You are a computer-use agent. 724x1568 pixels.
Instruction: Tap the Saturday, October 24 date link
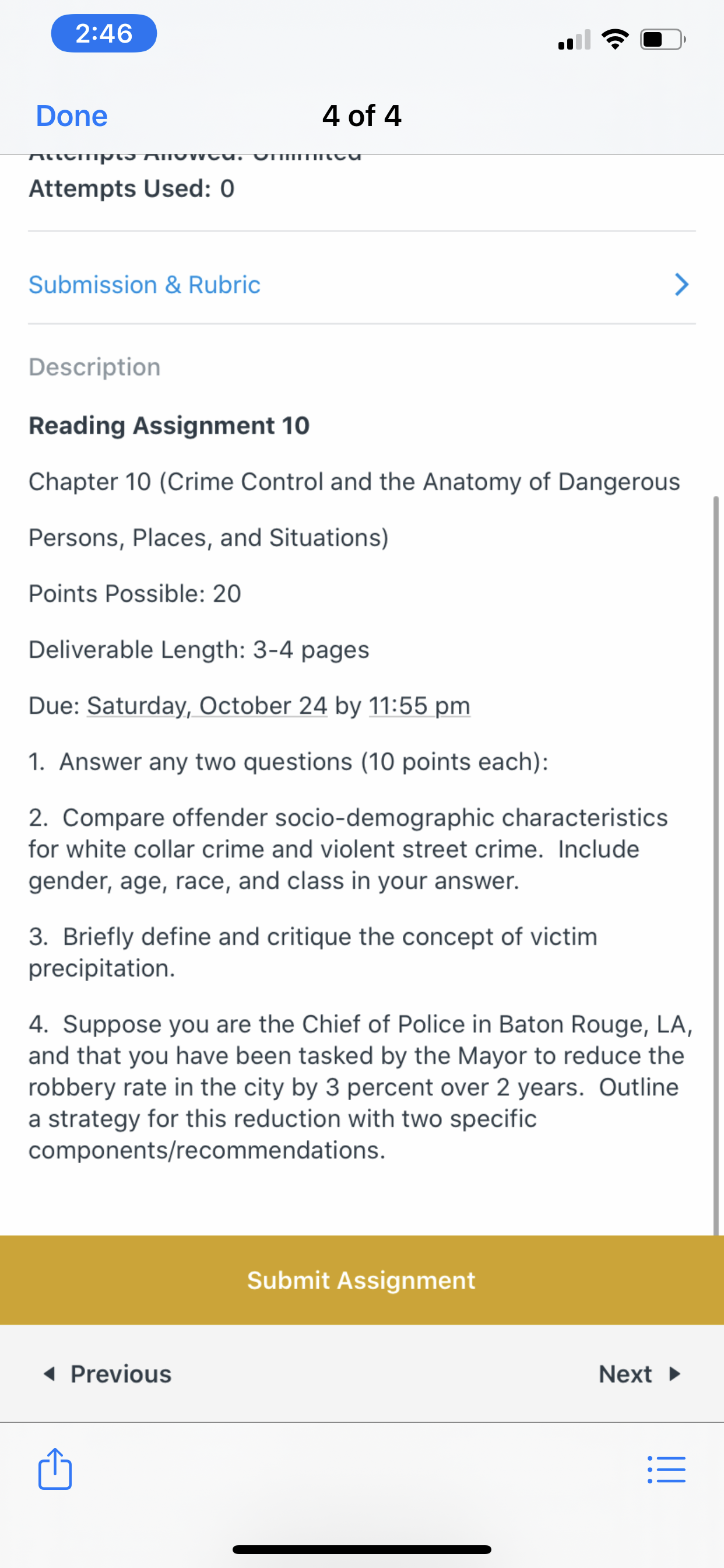pos(207,705)
